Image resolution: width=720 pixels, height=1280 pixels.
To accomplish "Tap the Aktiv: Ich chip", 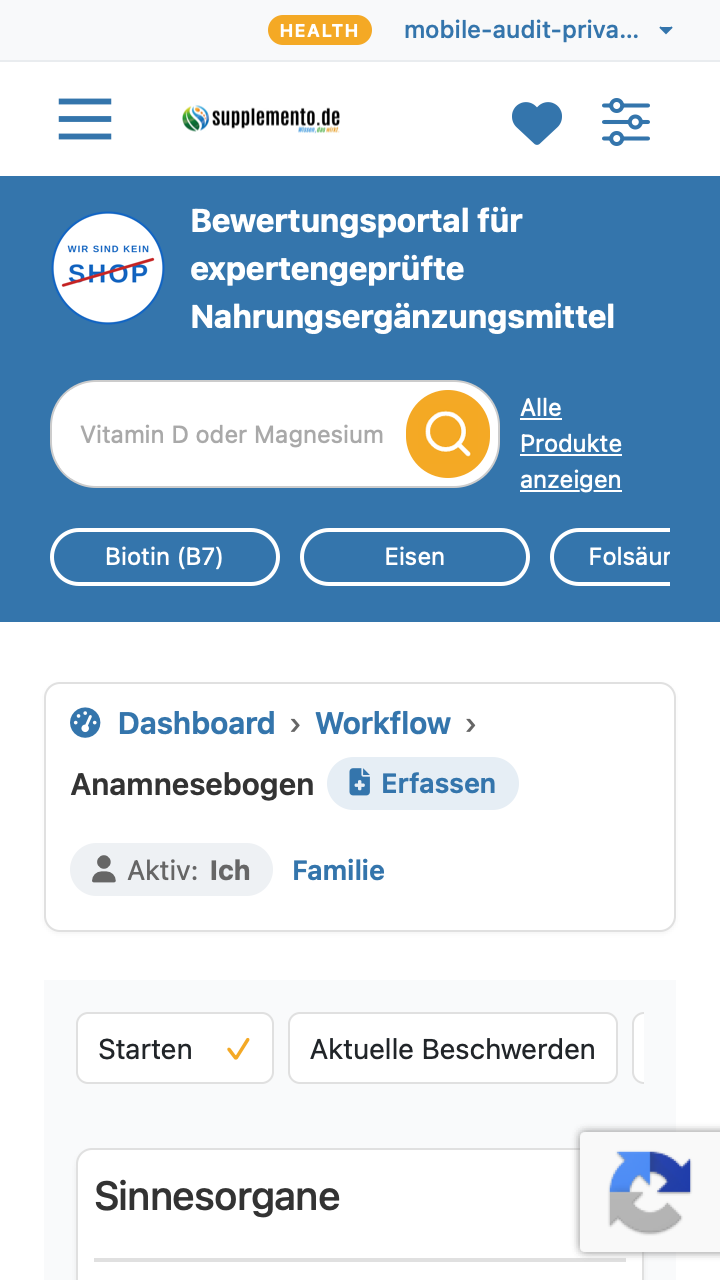I will click(x=171, y=870).
